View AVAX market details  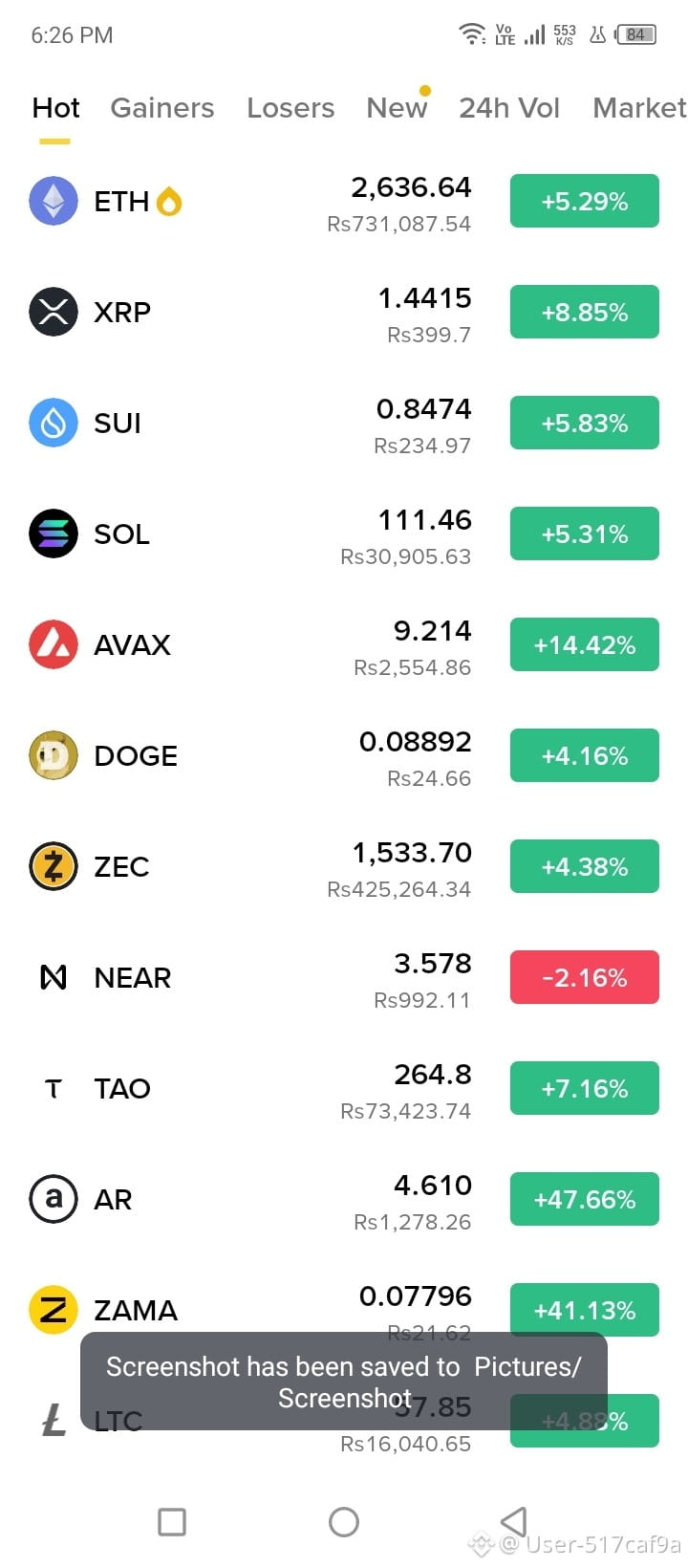(x=344, y=645)
